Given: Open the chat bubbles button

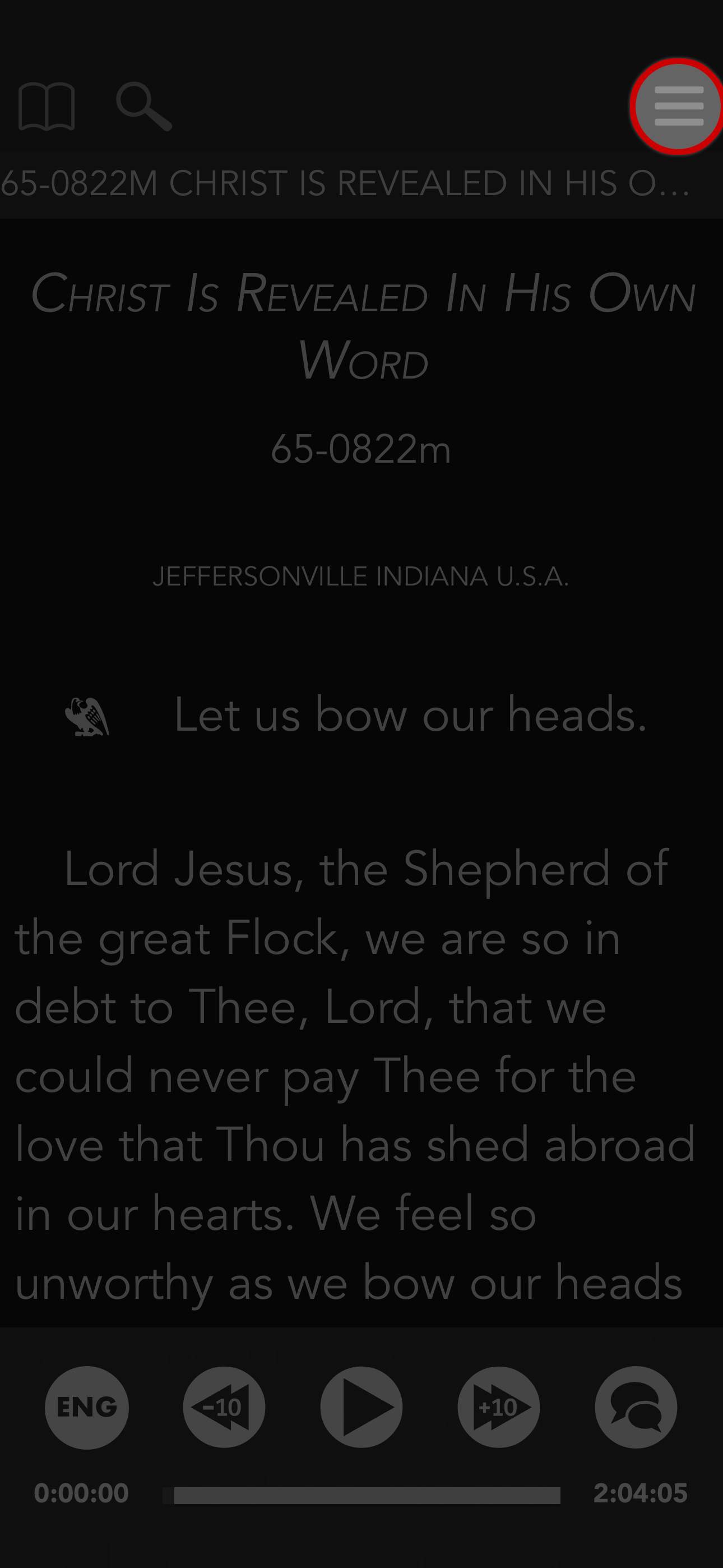Looking at the screenshot, I should coord(636,1407).
